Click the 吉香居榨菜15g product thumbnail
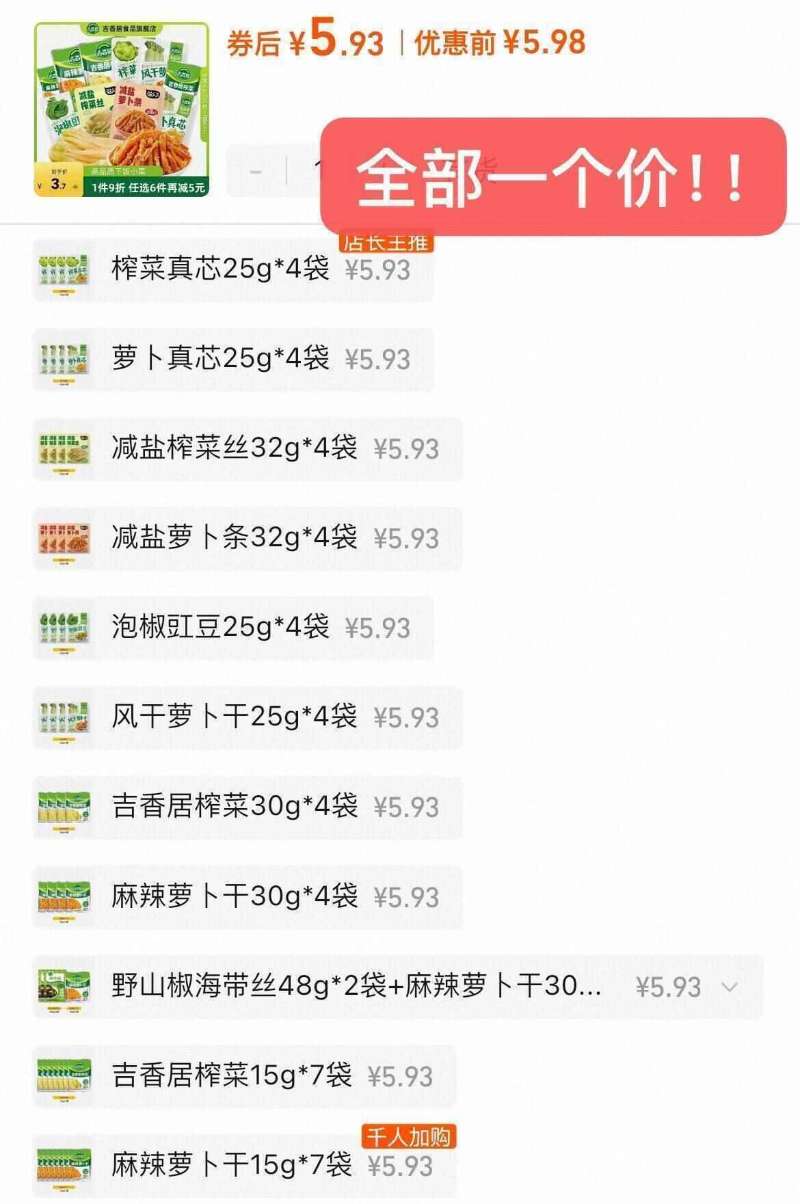Viewport: 800px width, 1204px height. (60, 1078)
